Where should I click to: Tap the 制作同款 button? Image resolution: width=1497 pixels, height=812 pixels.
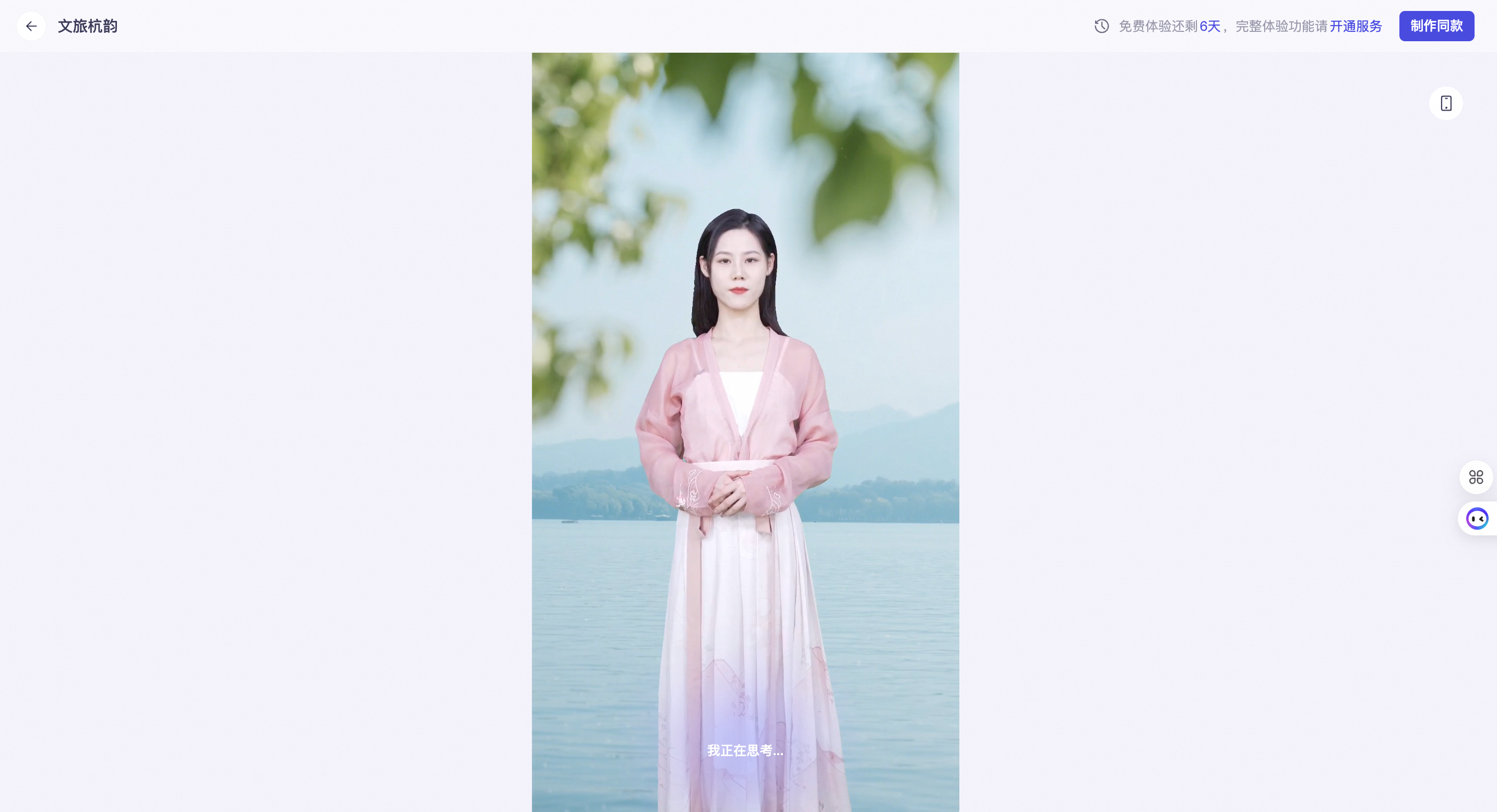coord(1436,26)
